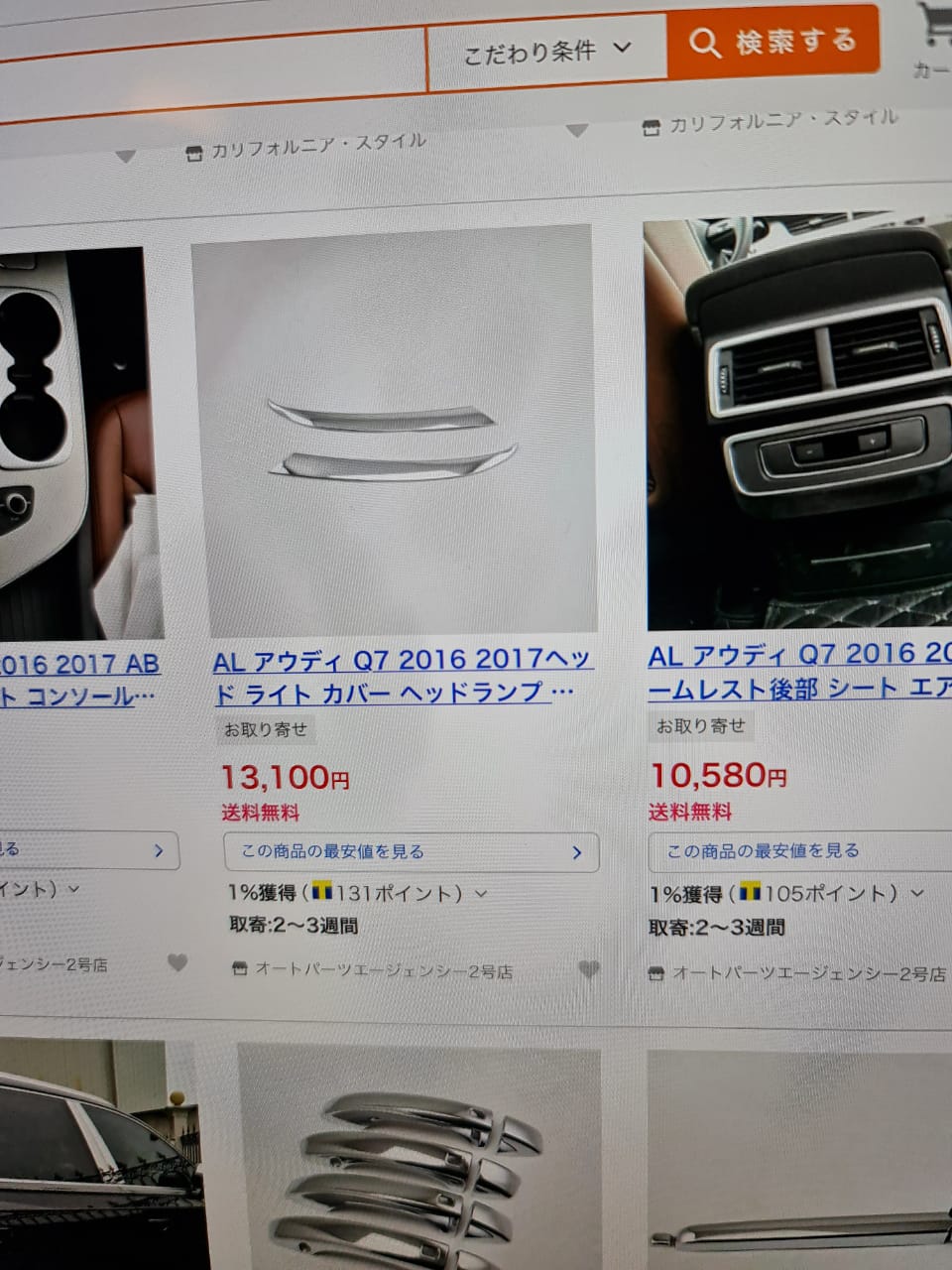Open the アームレスト後部 product title link
Viewport: 952px width, 1270px height.
[799, 671]
